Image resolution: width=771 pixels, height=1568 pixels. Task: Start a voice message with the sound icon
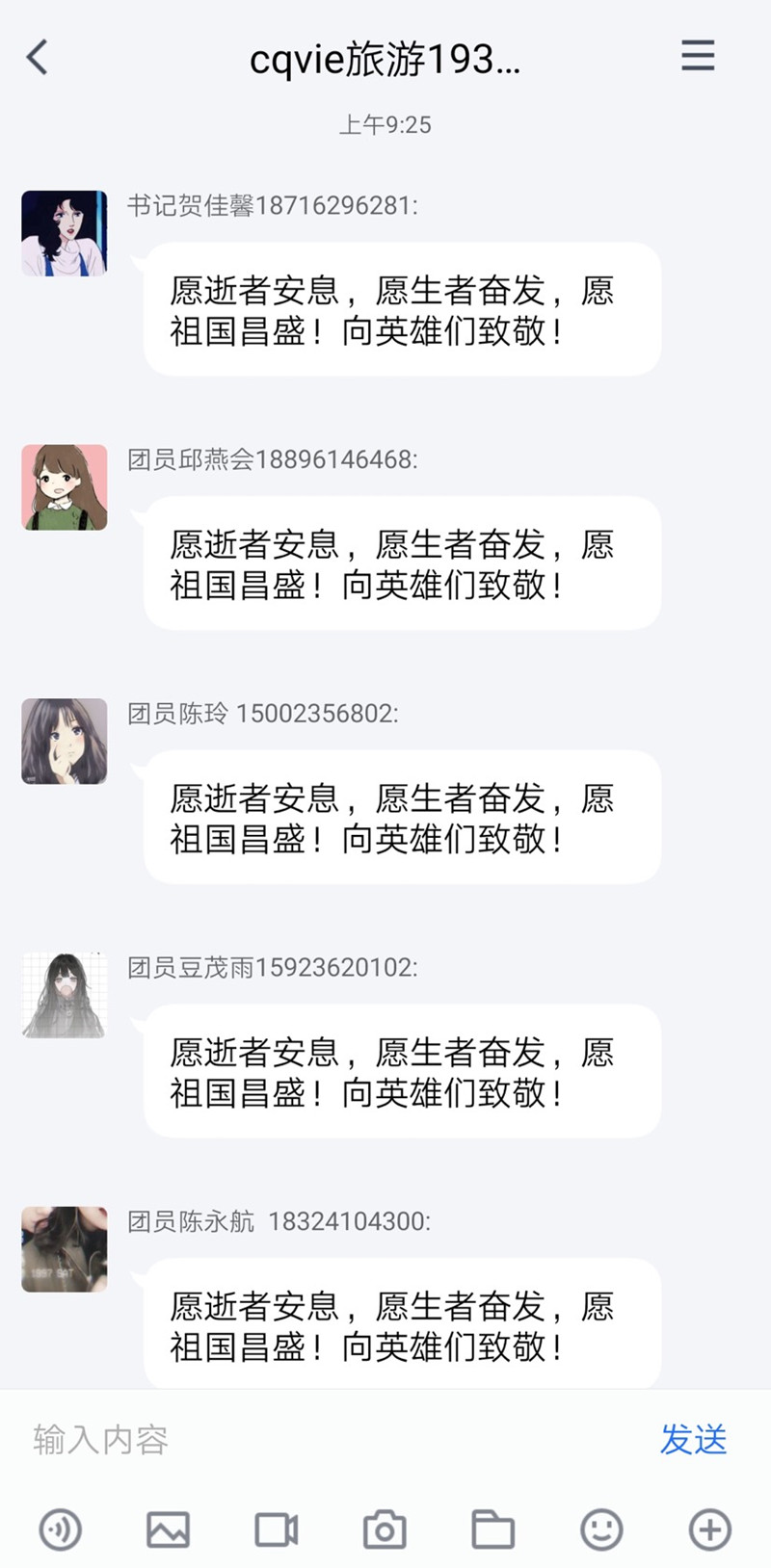60,1529
